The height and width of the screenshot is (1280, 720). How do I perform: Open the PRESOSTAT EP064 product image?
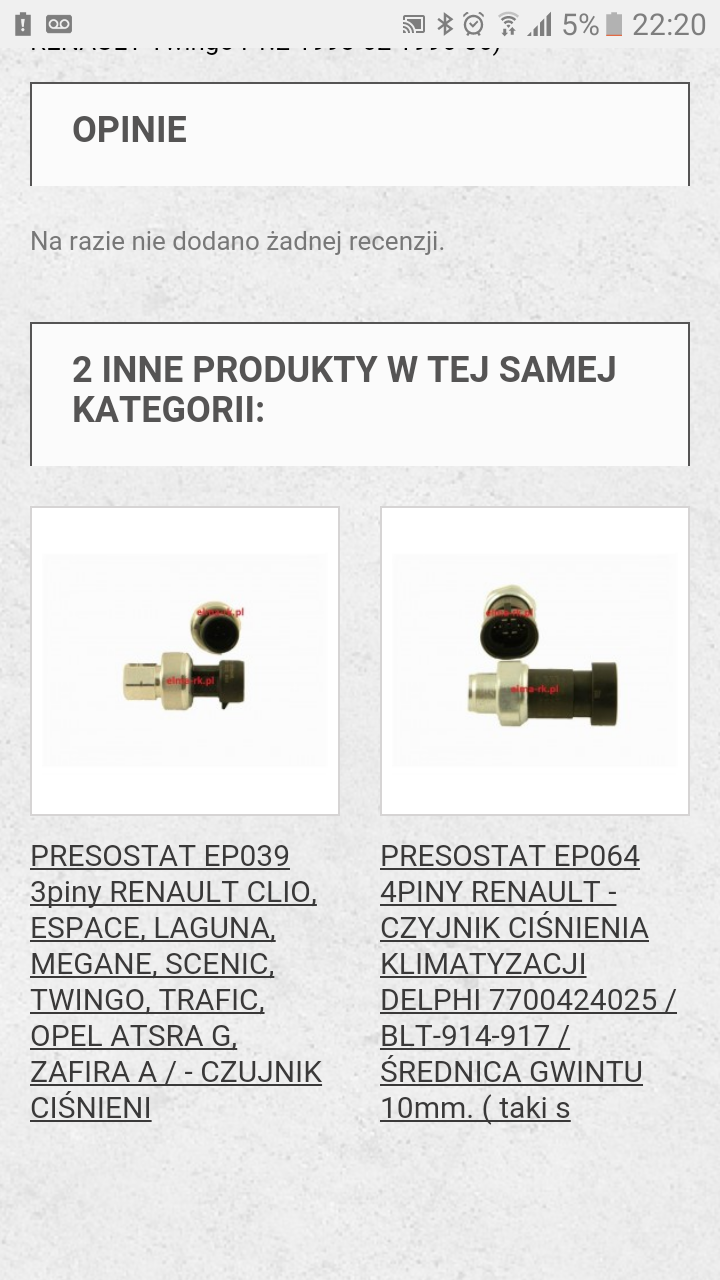click(x=535, y=661)
